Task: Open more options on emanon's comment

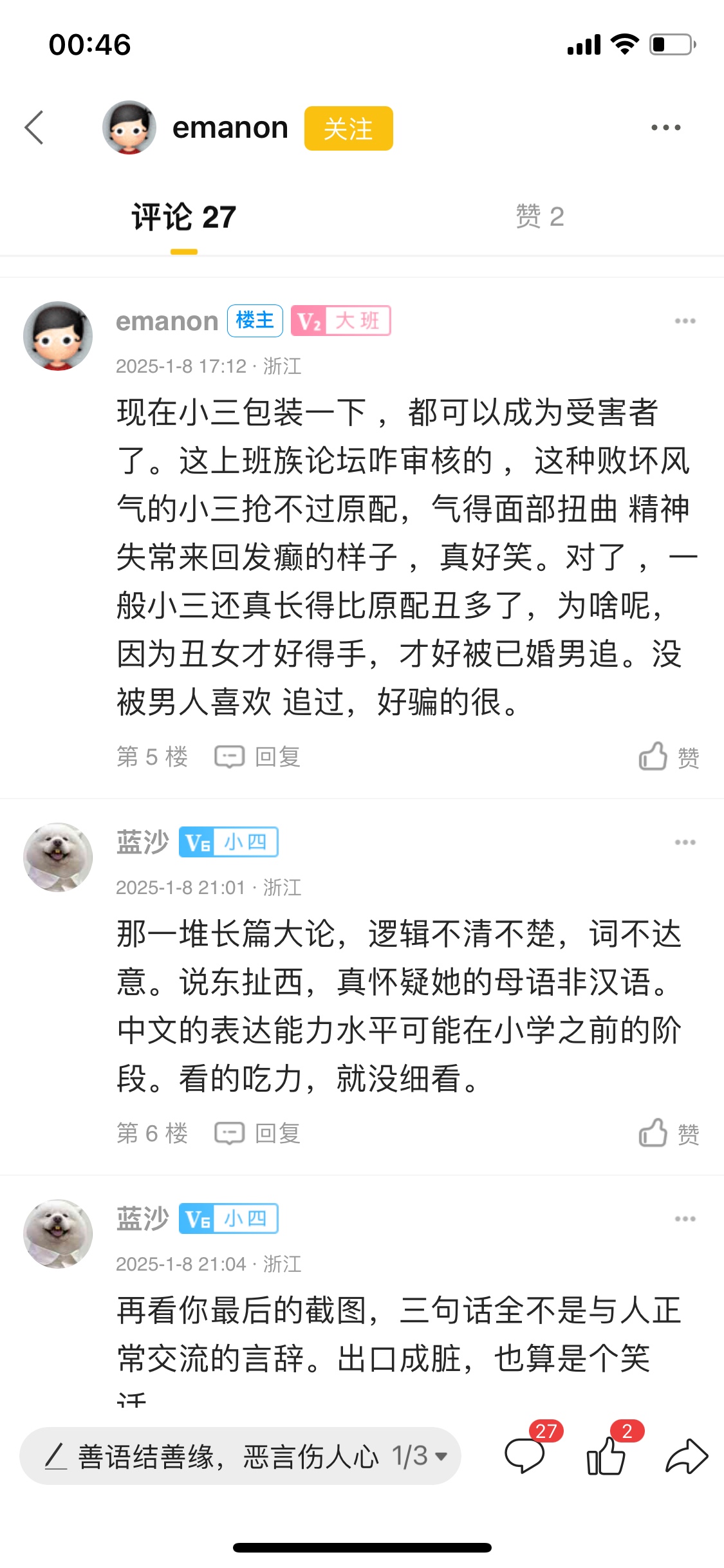Action: click(x=685, y=321)
